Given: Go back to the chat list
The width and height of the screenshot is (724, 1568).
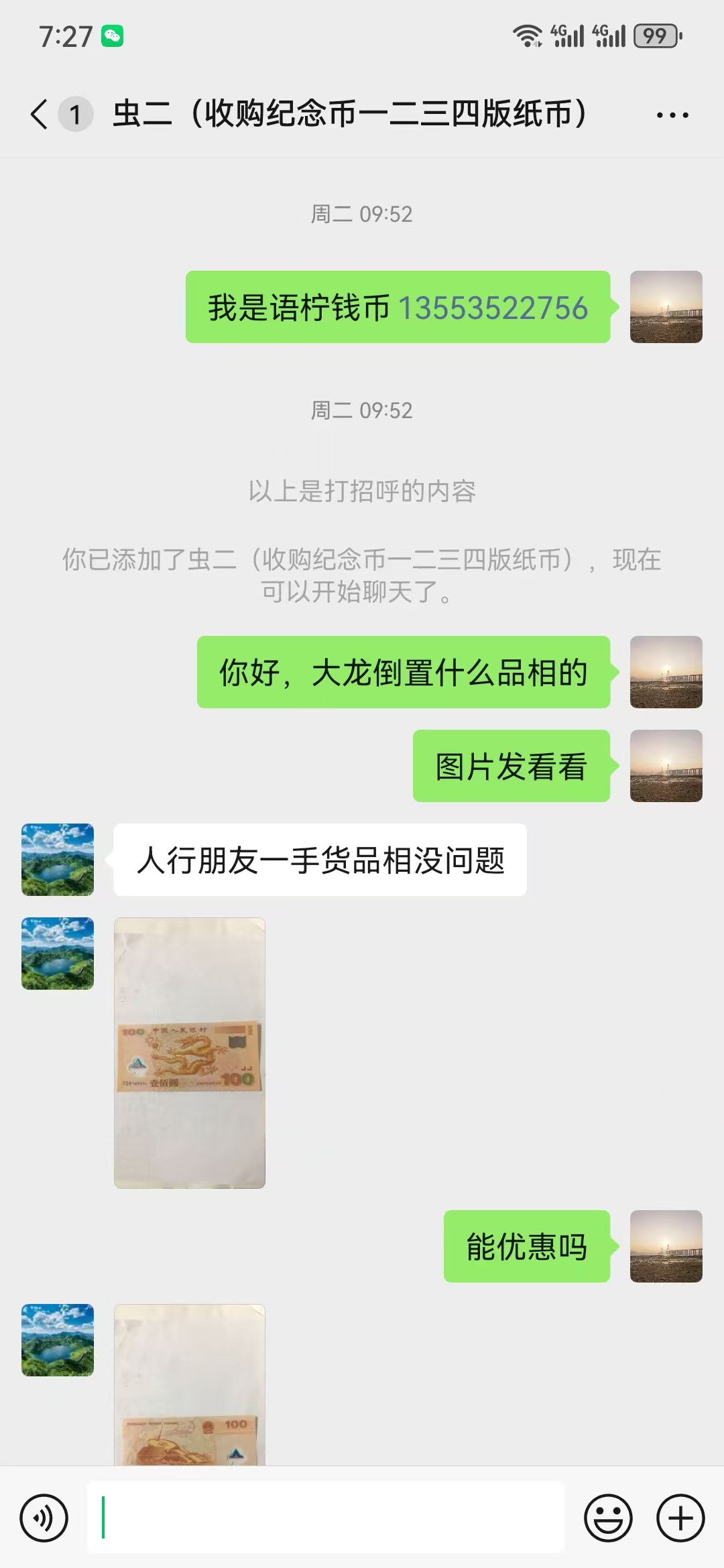Looking at the screenshot, I should pos(40,114).
